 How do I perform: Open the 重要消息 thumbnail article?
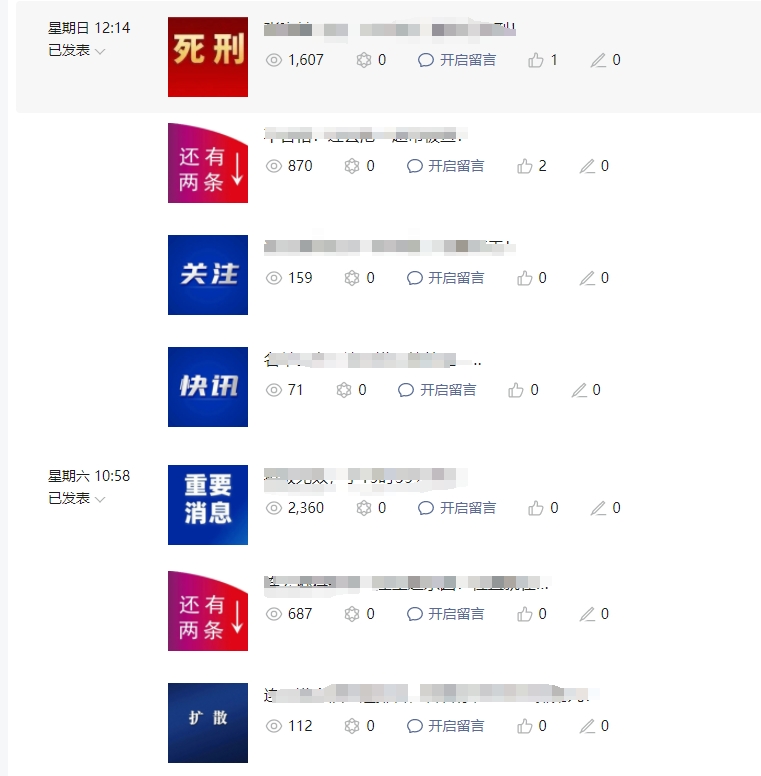coord(208,505)
